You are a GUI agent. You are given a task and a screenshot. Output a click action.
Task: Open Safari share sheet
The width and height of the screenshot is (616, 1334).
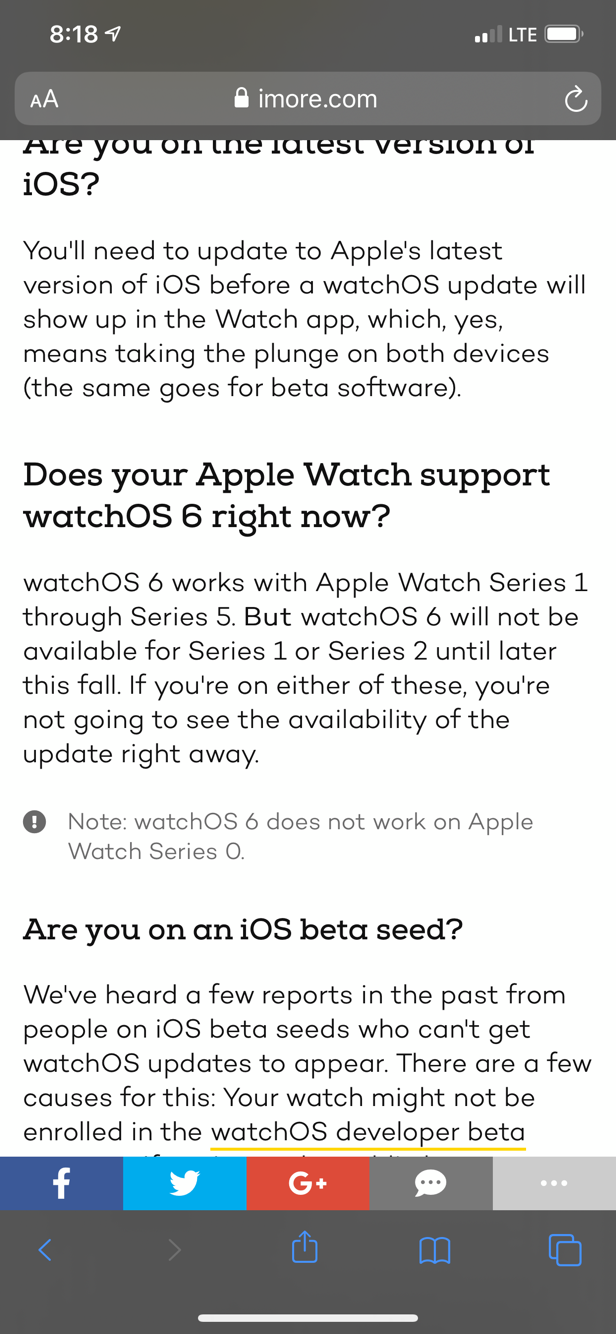(305, 1247)
